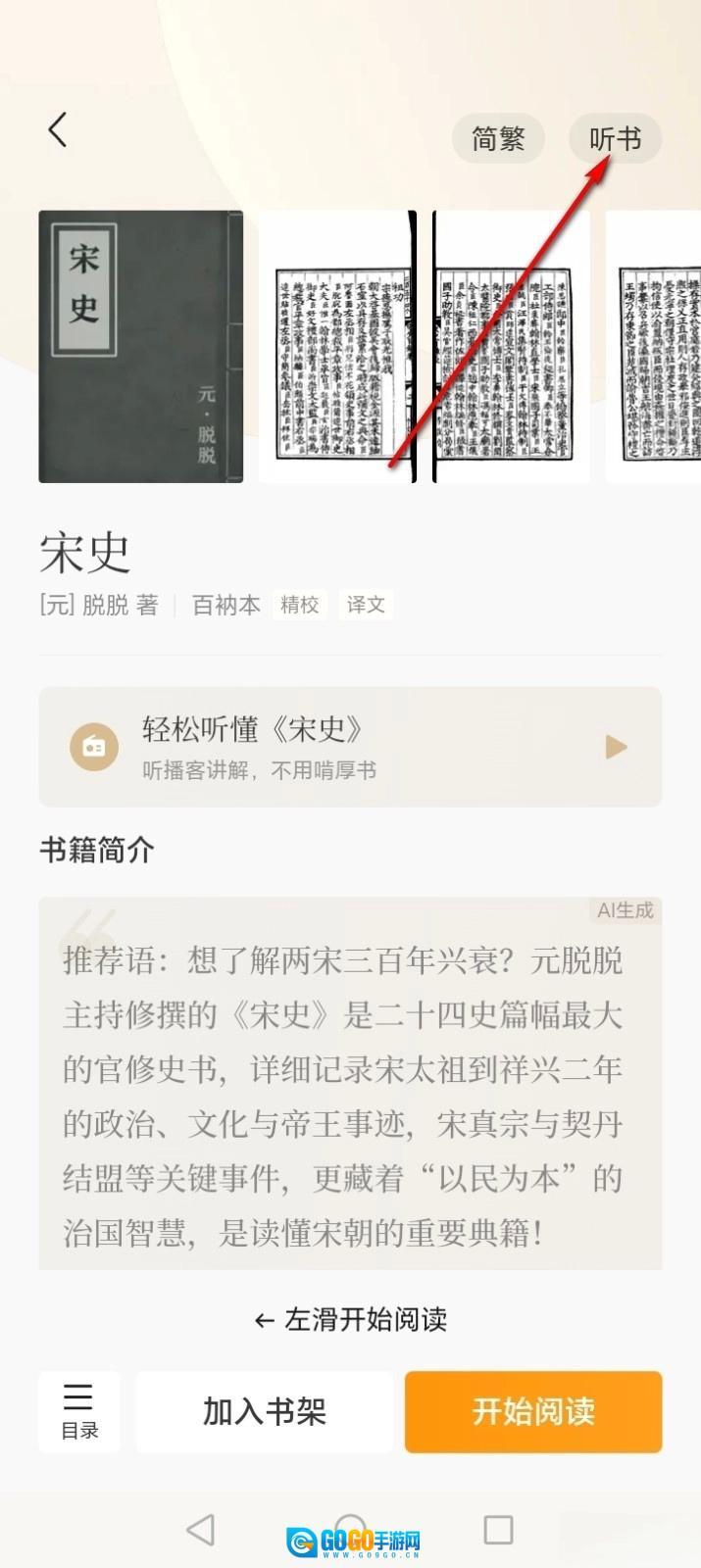
Task: Open the 宋史 book cover image
Action: 140,346
